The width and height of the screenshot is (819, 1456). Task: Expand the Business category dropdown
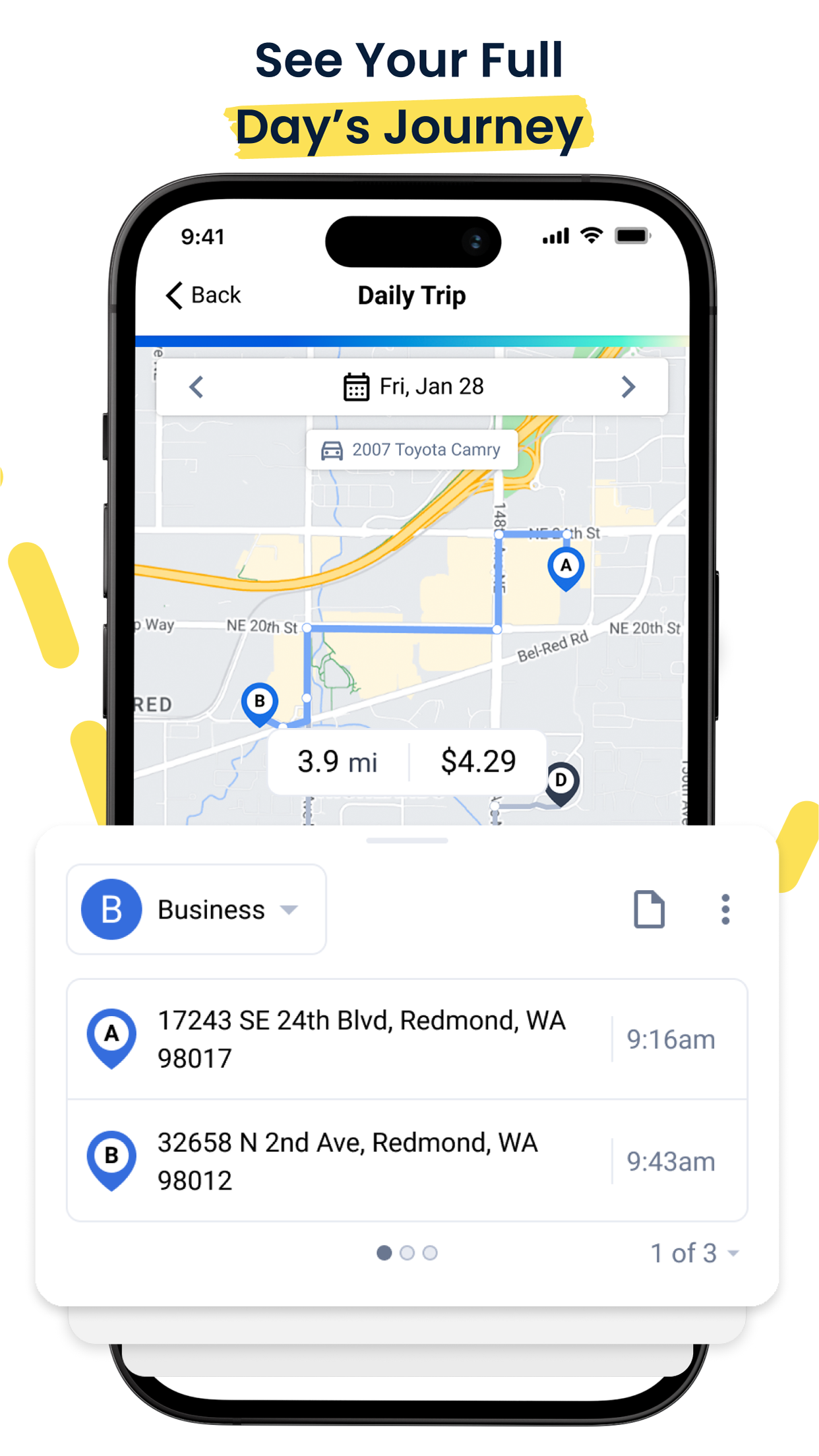(x=290, y=909)
